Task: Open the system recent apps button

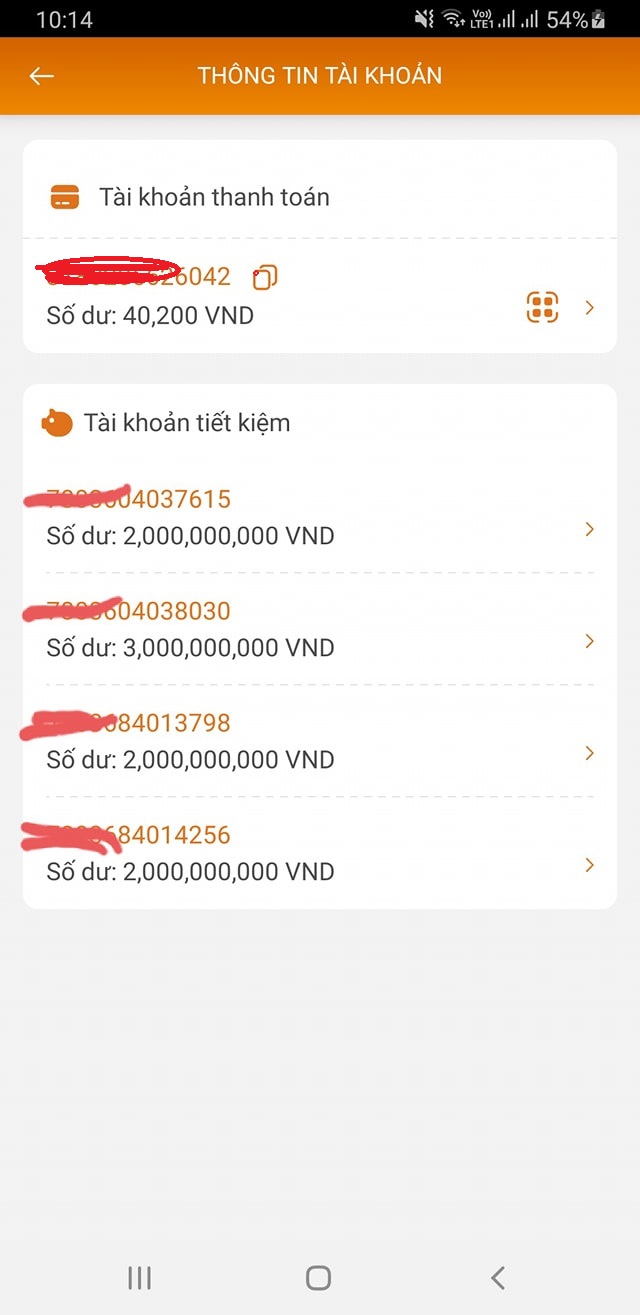Action: (139, 1277)
